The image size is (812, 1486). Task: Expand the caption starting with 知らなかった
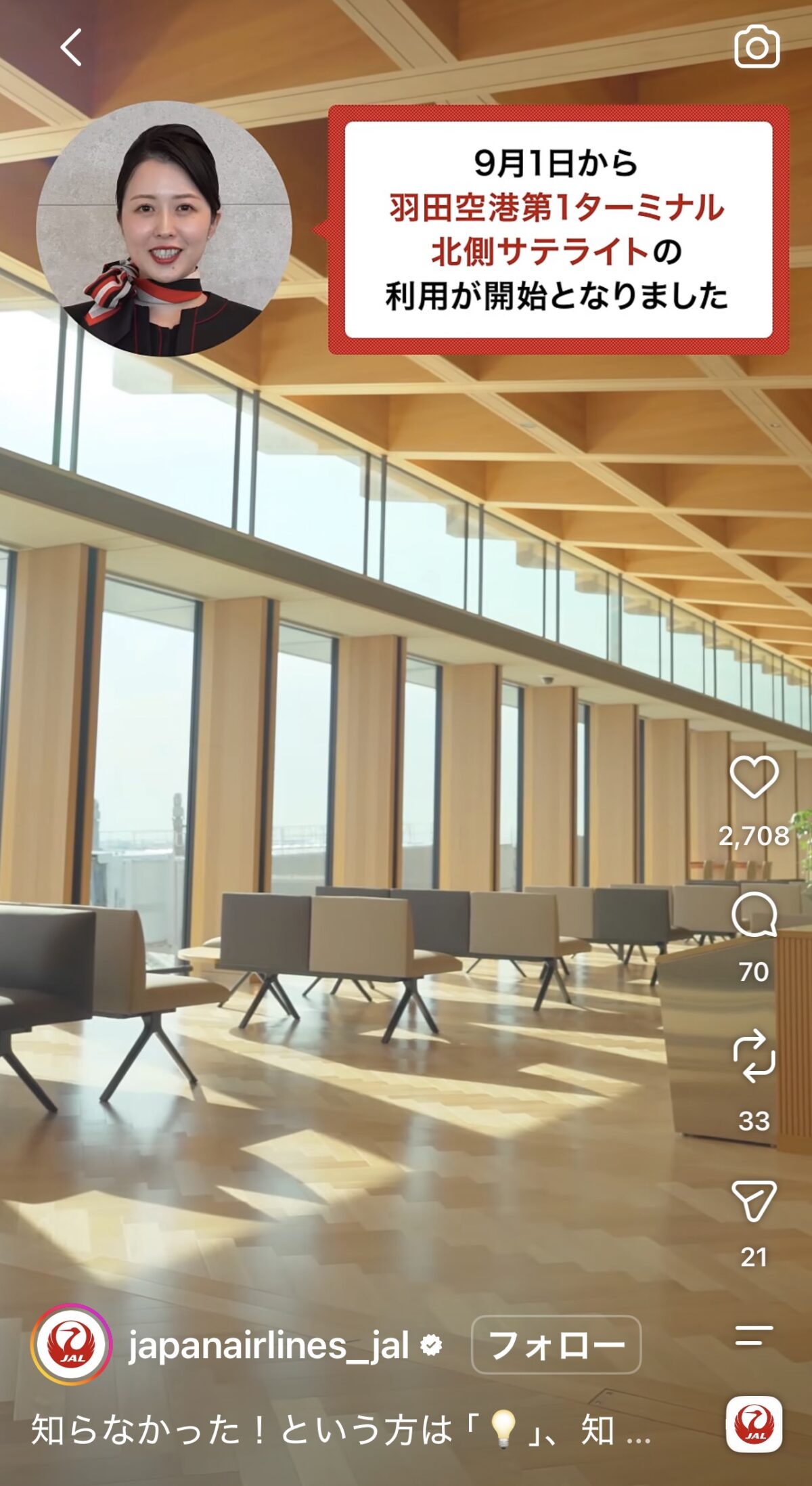click(340, 1430)
